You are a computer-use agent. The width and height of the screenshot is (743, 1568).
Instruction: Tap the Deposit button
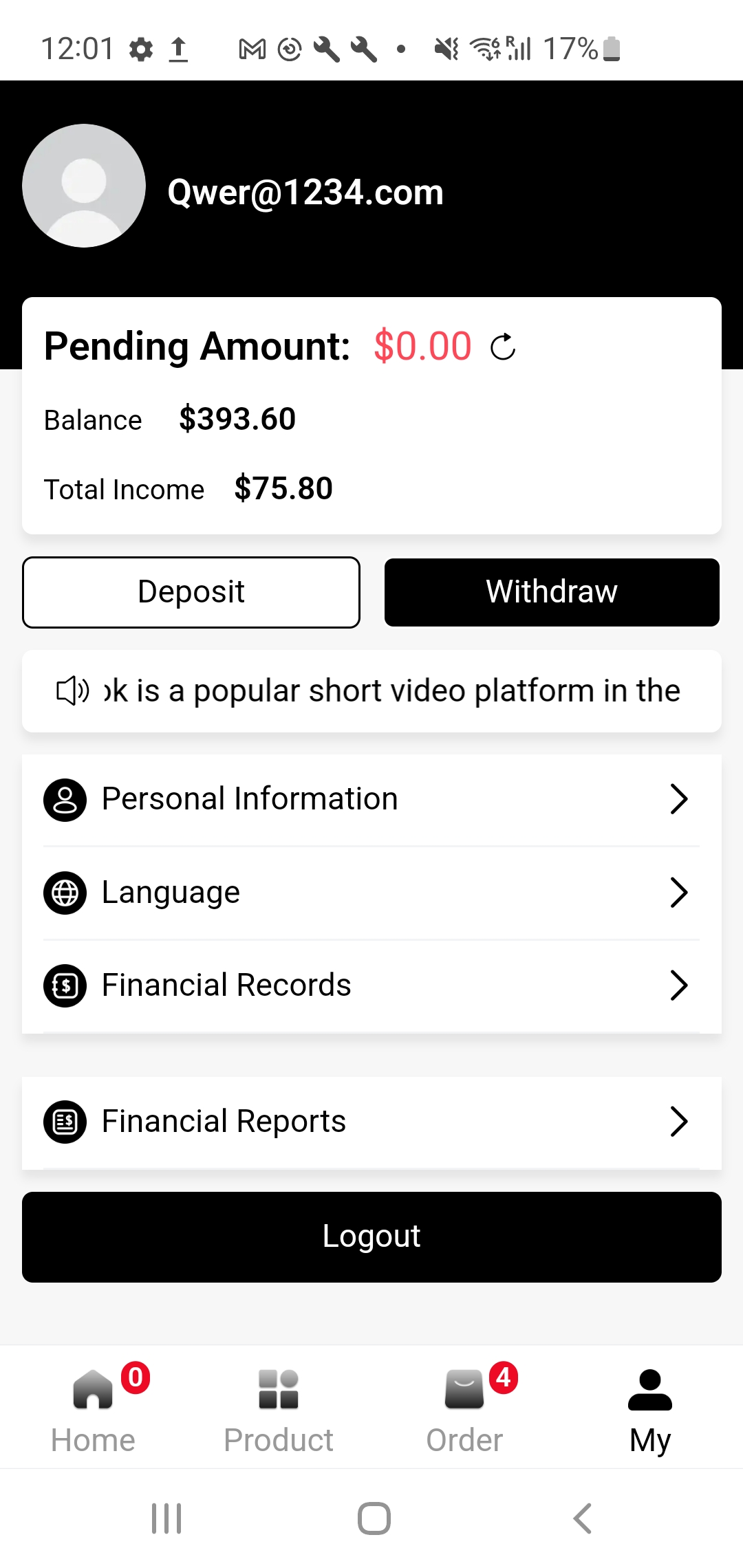191,592
